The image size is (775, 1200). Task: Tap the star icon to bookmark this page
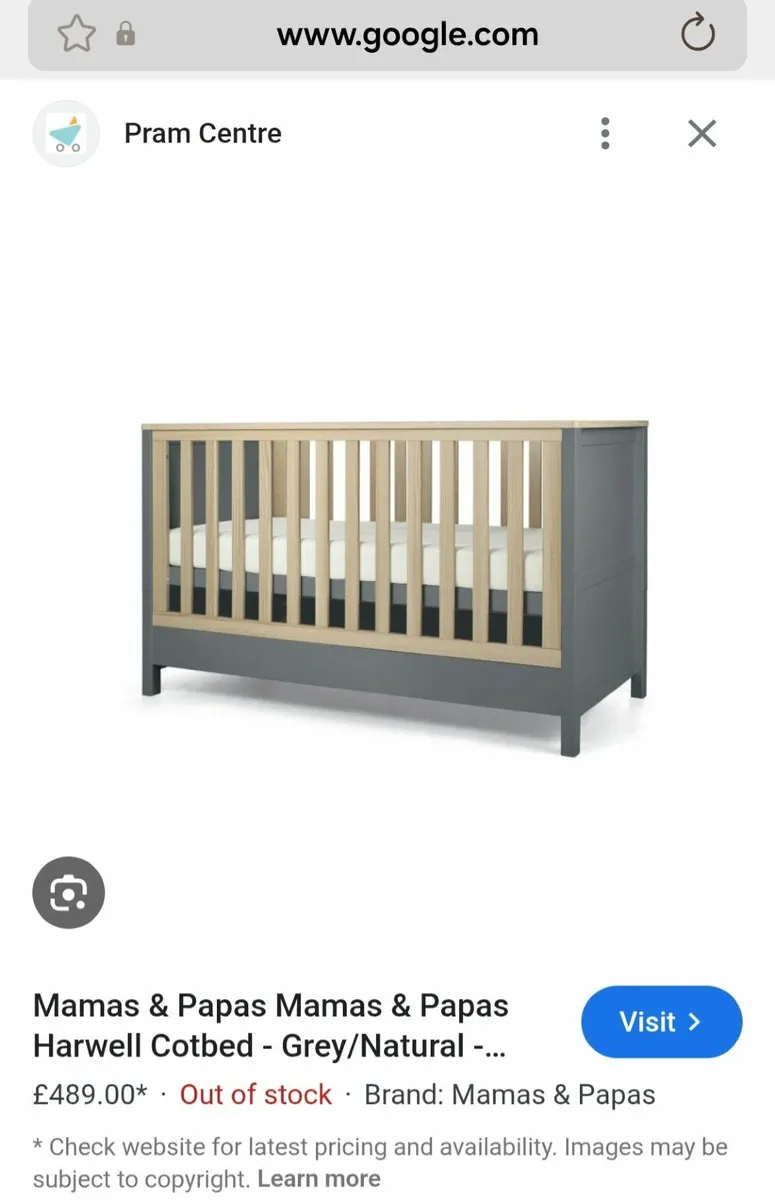74,33
